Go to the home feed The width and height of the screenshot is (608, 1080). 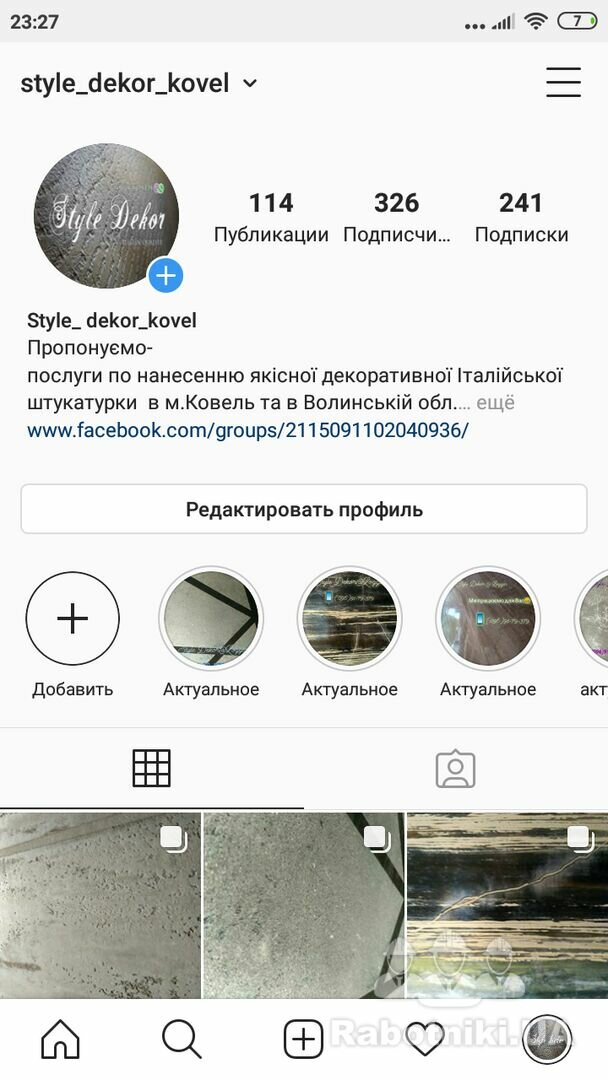pyautogui.click(x=61, y=1038)
